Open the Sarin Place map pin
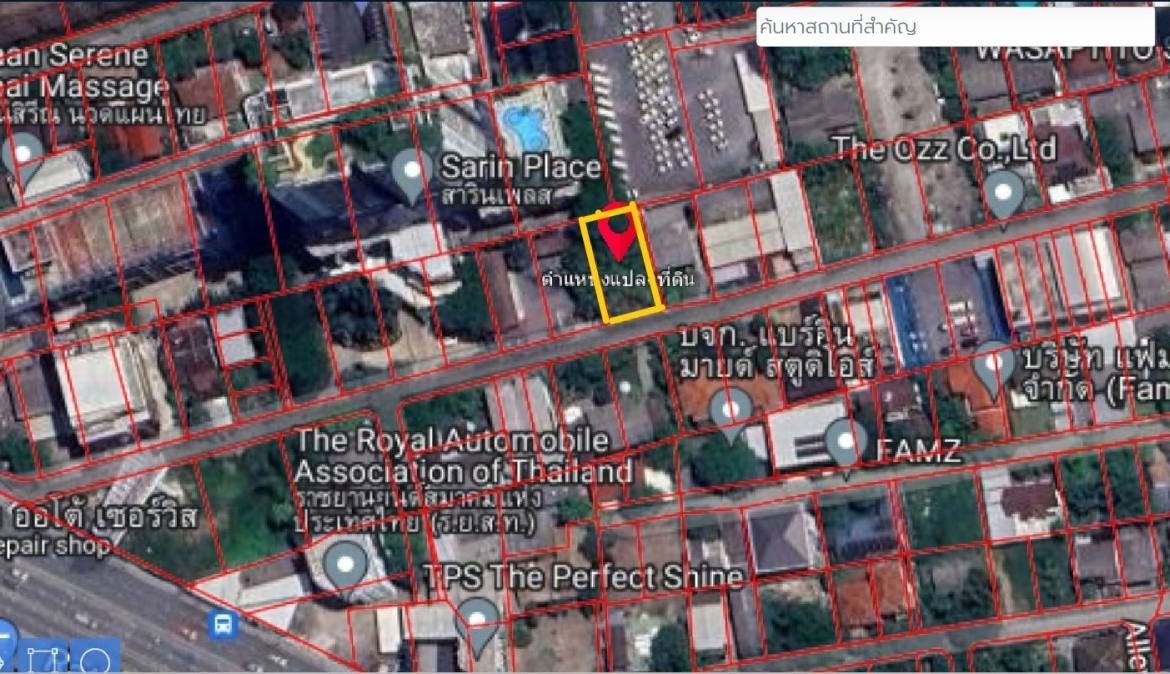This screenshot has height=674, width=1170. (411, 175)
